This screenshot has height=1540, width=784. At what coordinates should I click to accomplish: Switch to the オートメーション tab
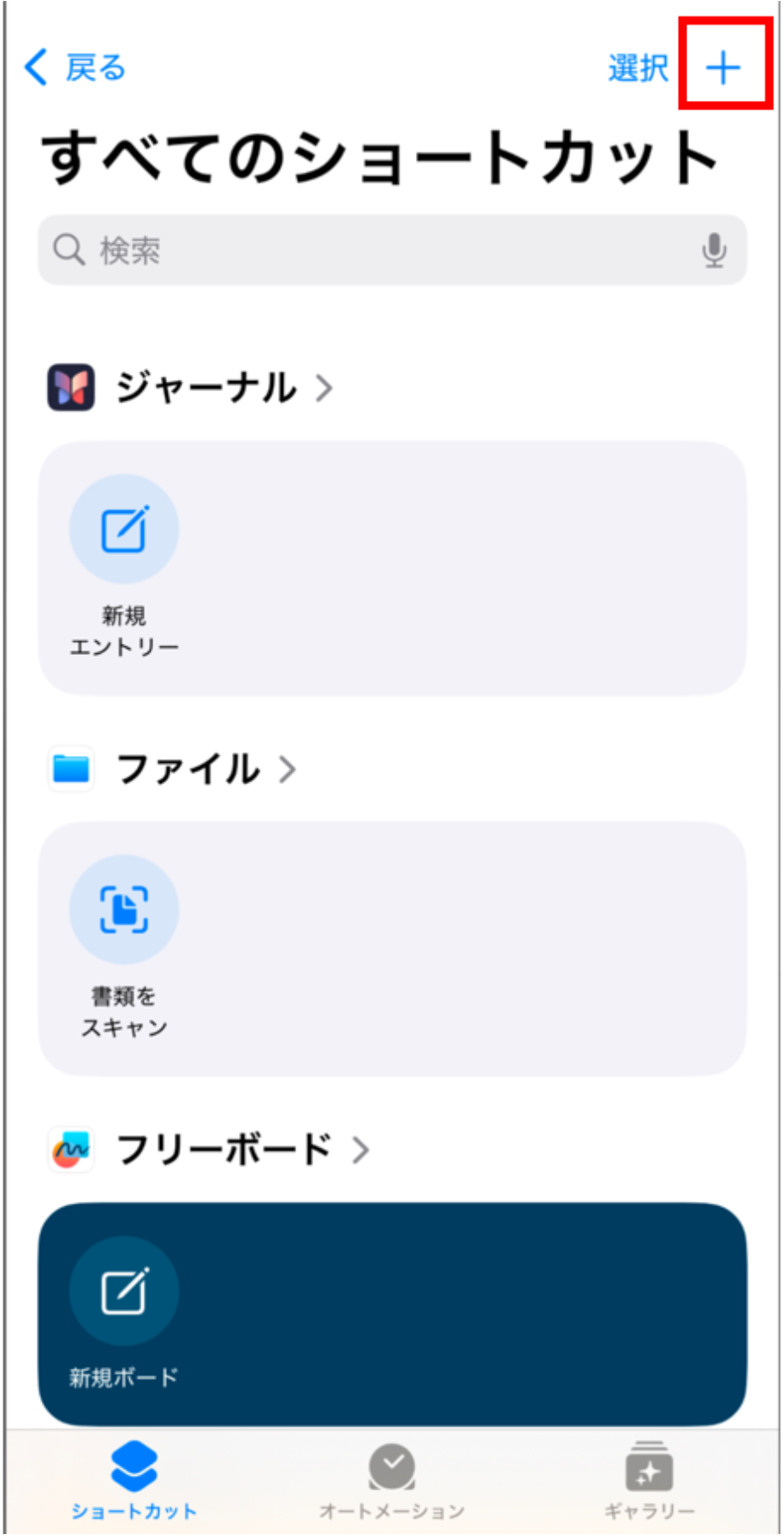pyautogui.click(x=392, y=1481)
